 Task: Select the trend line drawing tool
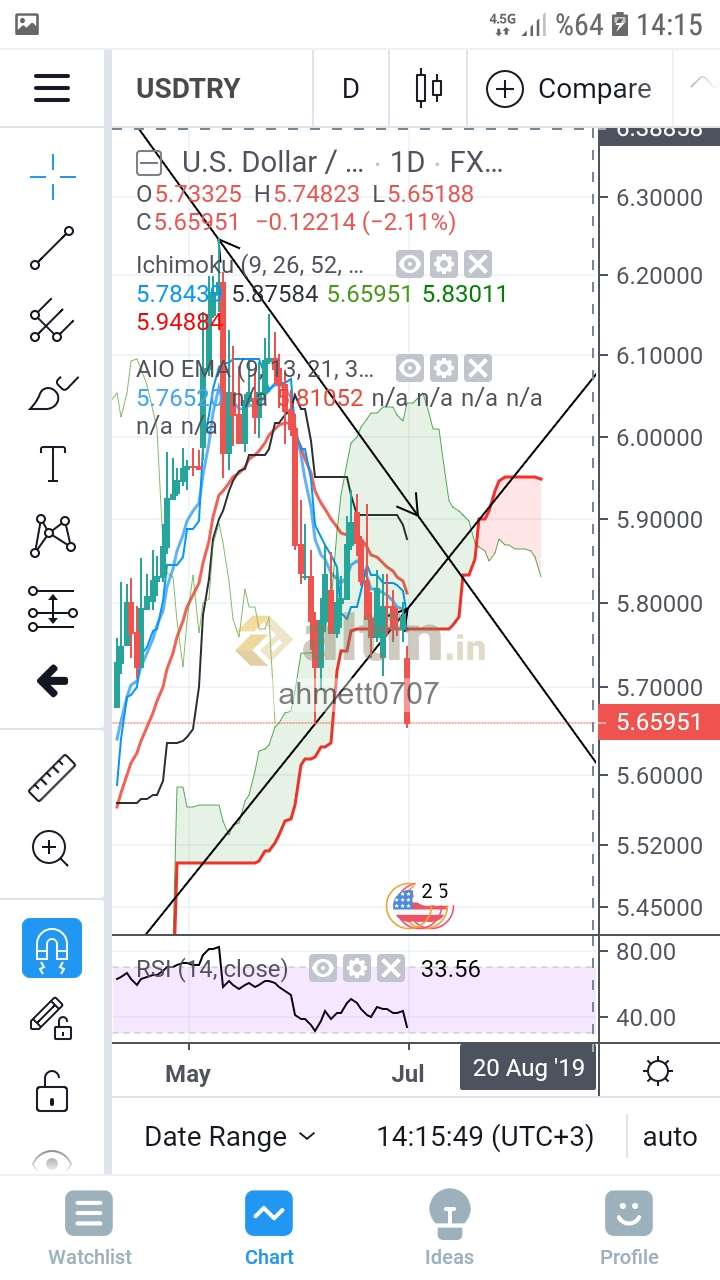(x=52, y=248)
